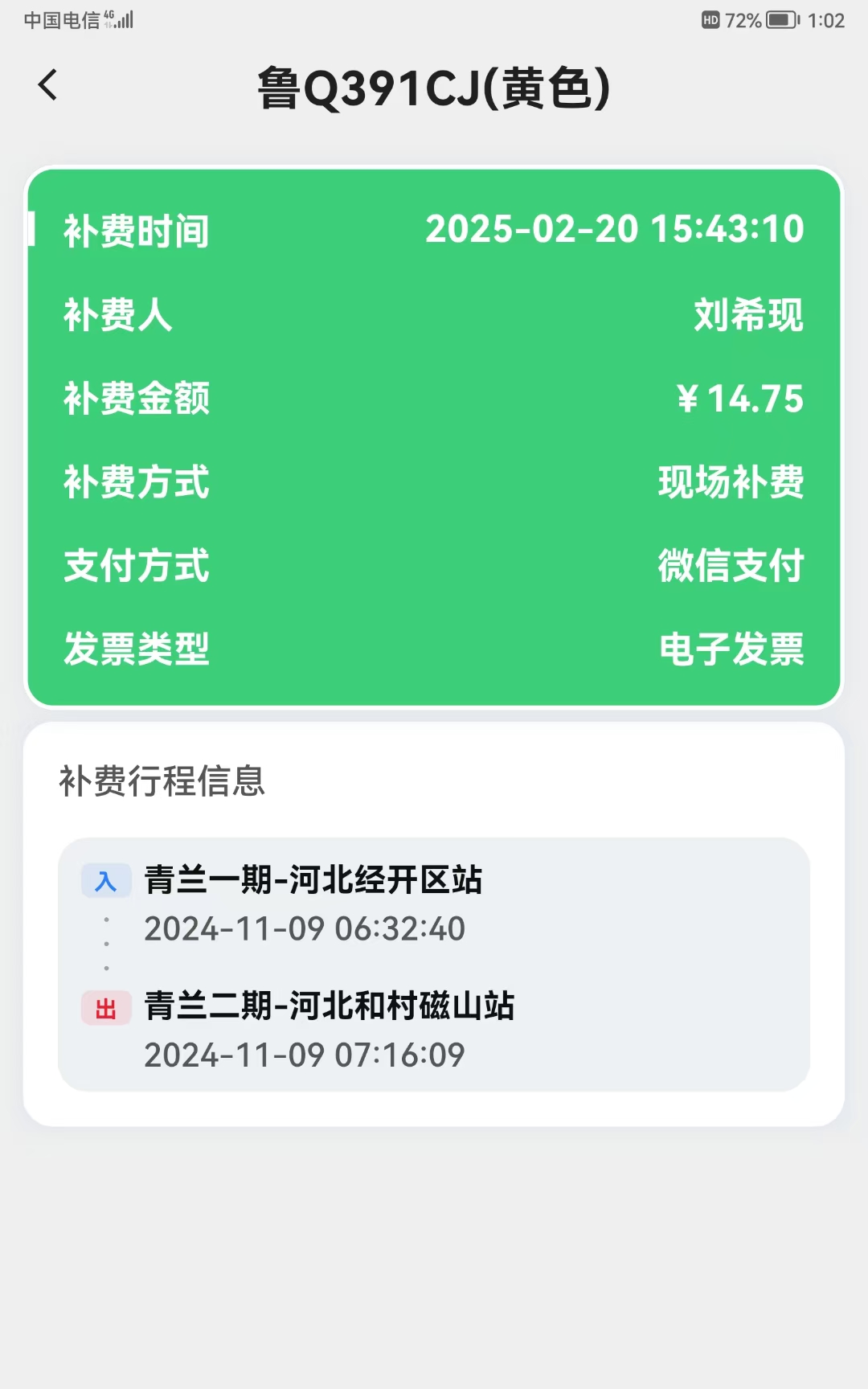Image resolution: width=868 pixels, height=1389 pixels.
Task: Select the 现场补费 repayment method value
Action: tap(732, 483)
